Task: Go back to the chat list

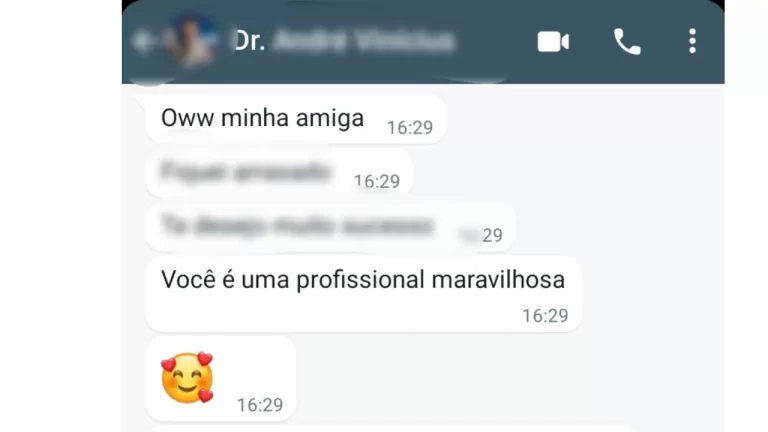Action: [x=145, y=42]
